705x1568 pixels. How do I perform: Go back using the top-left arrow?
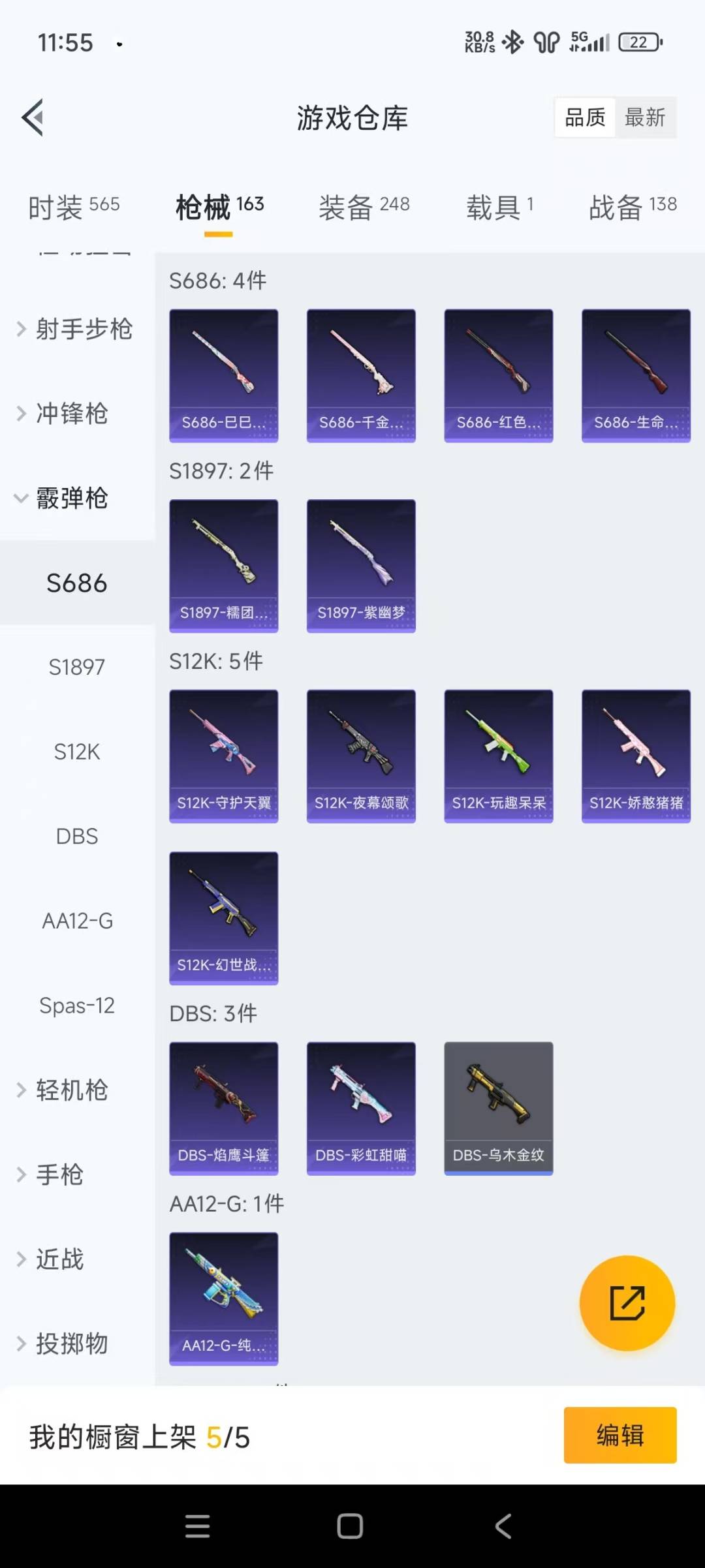[33, 117]
